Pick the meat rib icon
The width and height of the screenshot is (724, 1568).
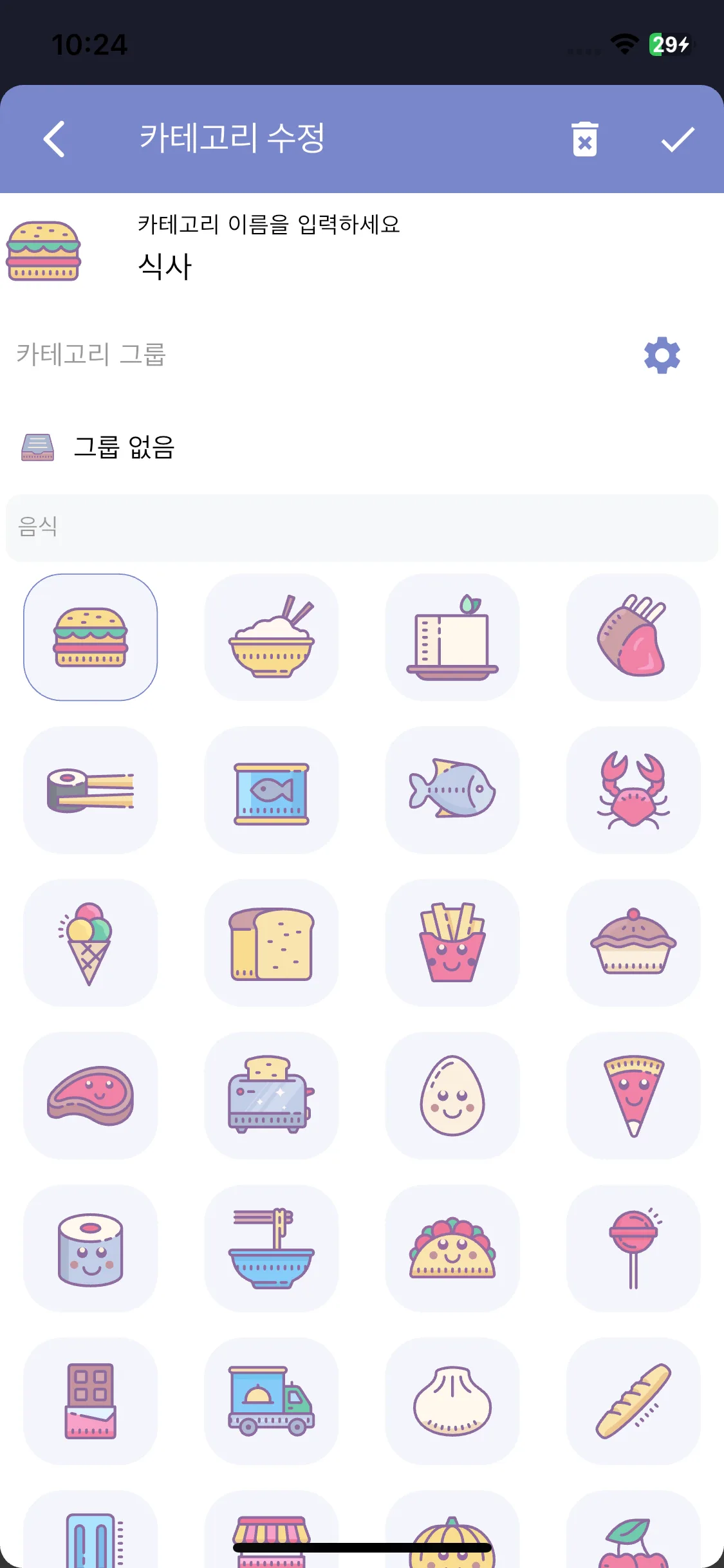coord(633,638)
